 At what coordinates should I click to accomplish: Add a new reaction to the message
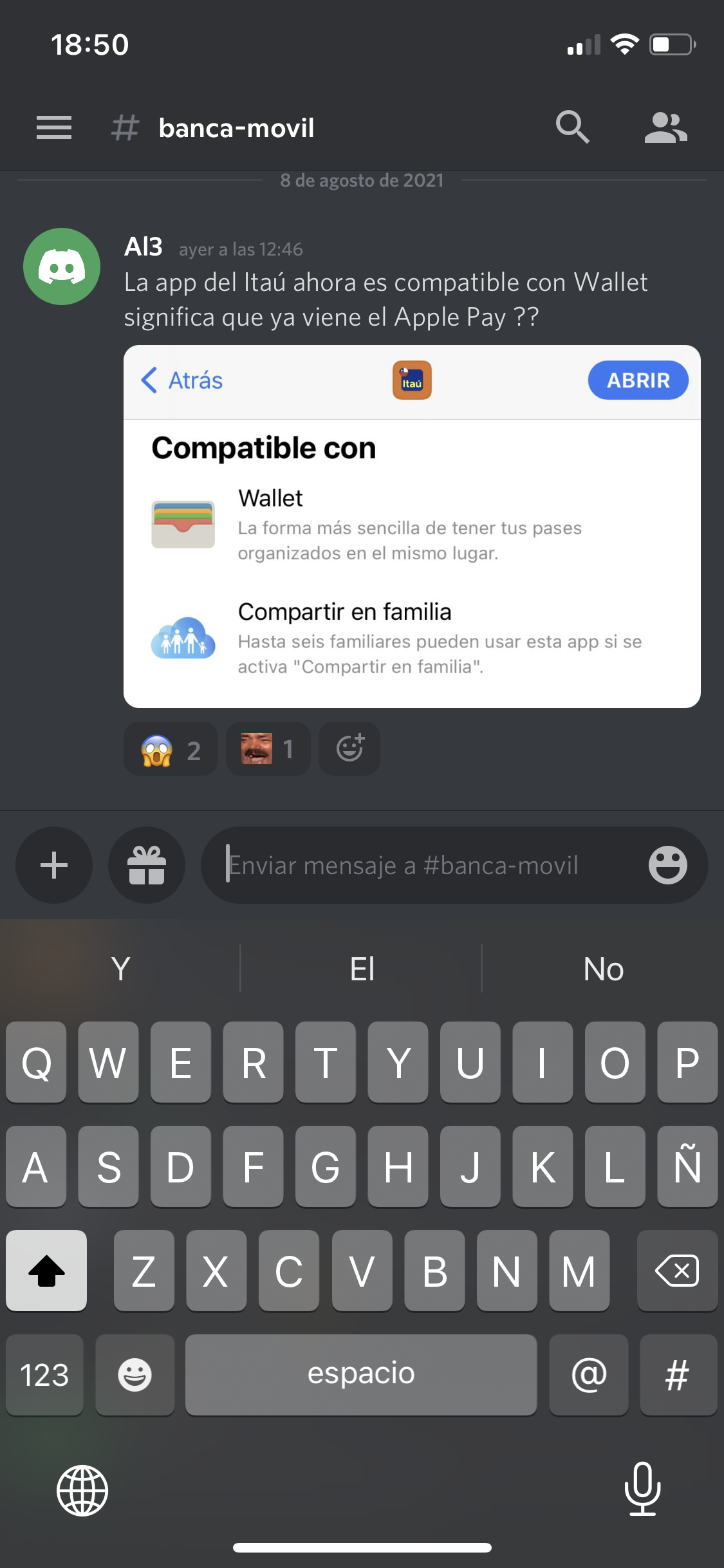pos(349,749)
